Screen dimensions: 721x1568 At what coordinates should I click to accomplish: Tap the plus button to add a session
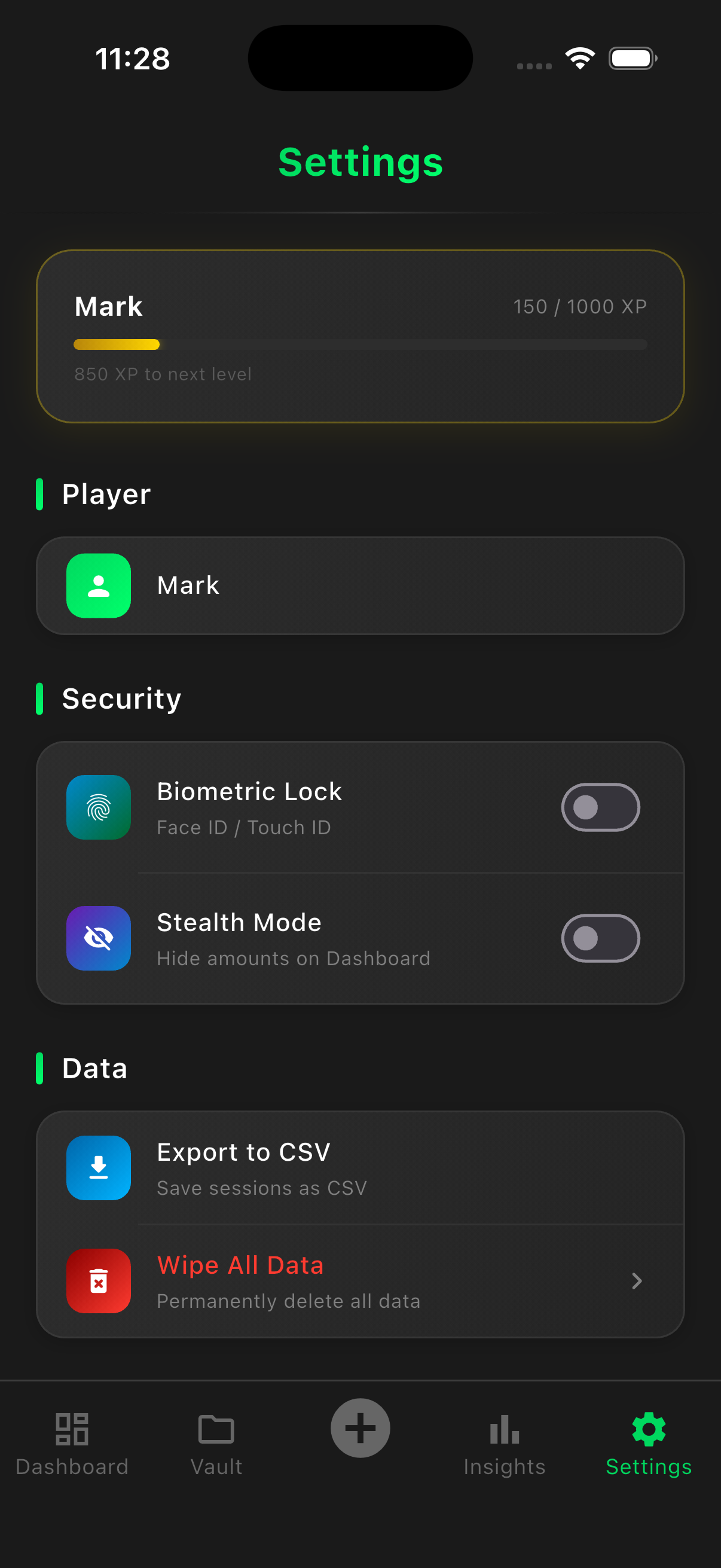(x=360, y=1427)
